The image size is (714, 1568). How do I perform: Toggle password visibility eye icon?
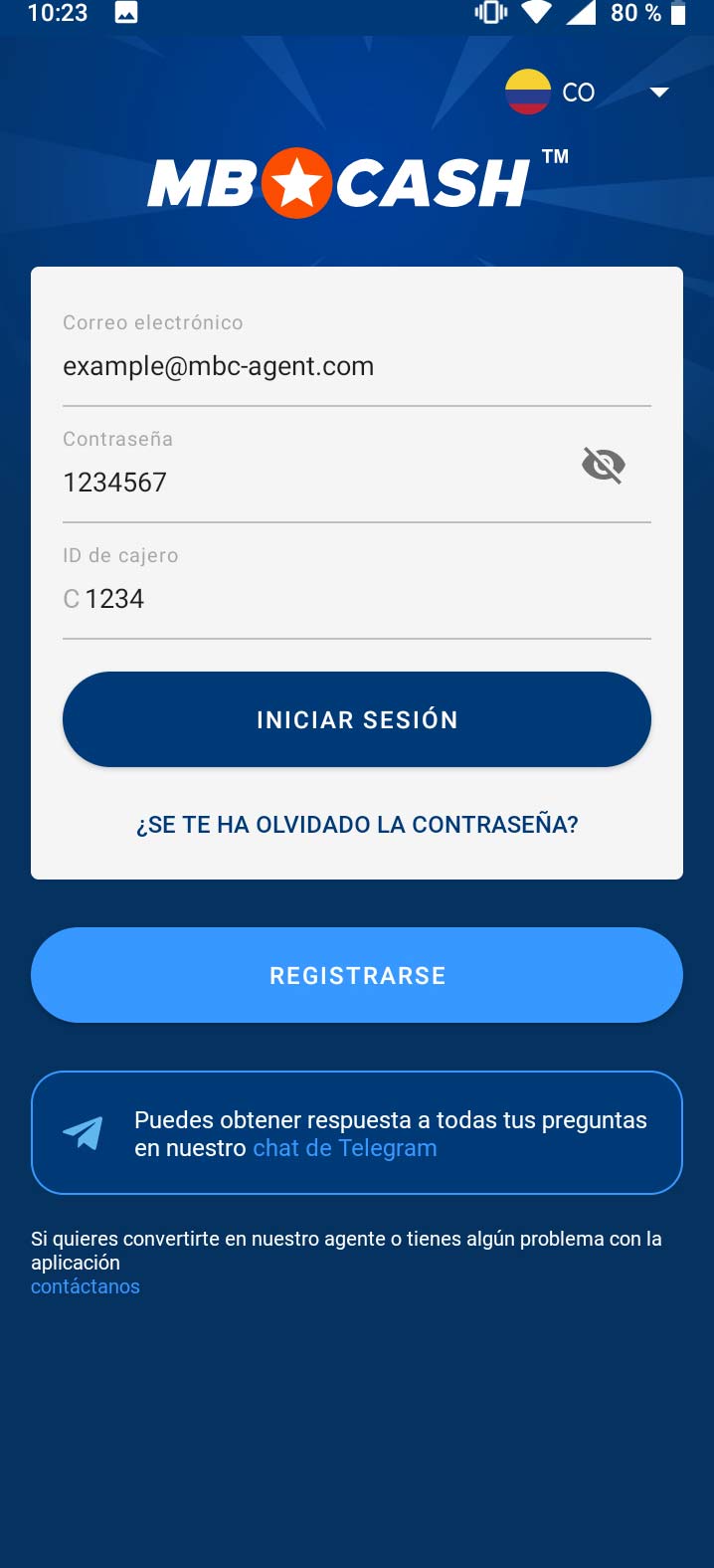click(604, 465)
